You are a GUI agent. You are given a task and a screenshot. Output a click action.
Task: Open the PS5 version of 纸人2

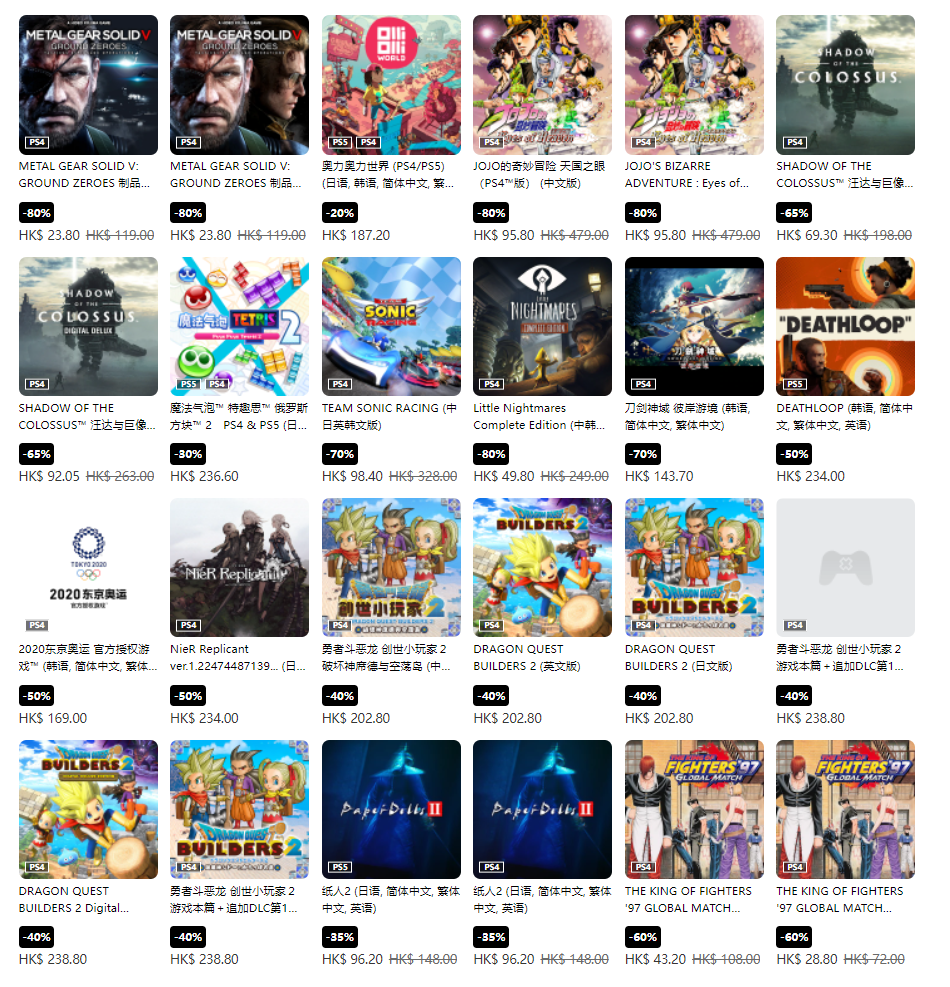(x=391, y=809)
